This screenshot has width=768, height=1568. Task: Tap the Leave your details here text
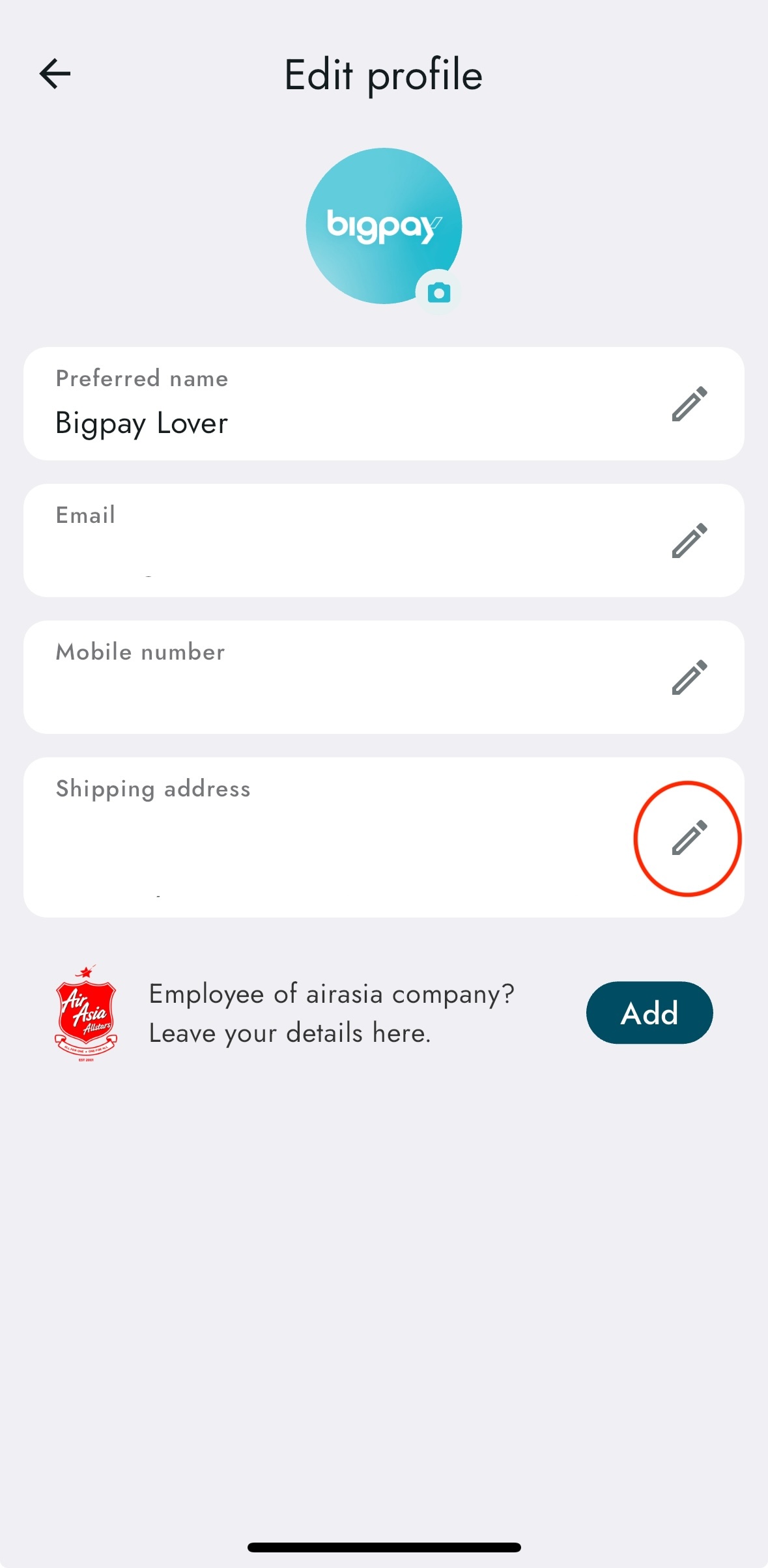tap(289, 1033)
